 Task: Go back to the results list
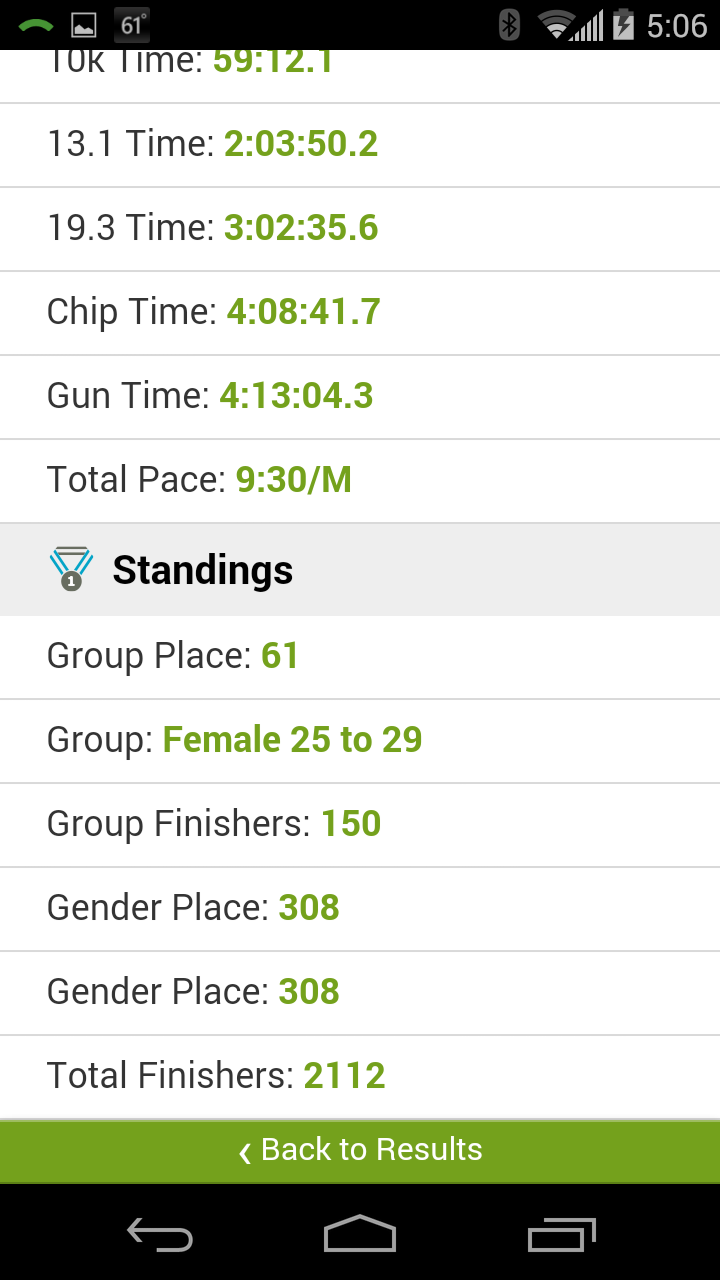[x=360, y=1150]
